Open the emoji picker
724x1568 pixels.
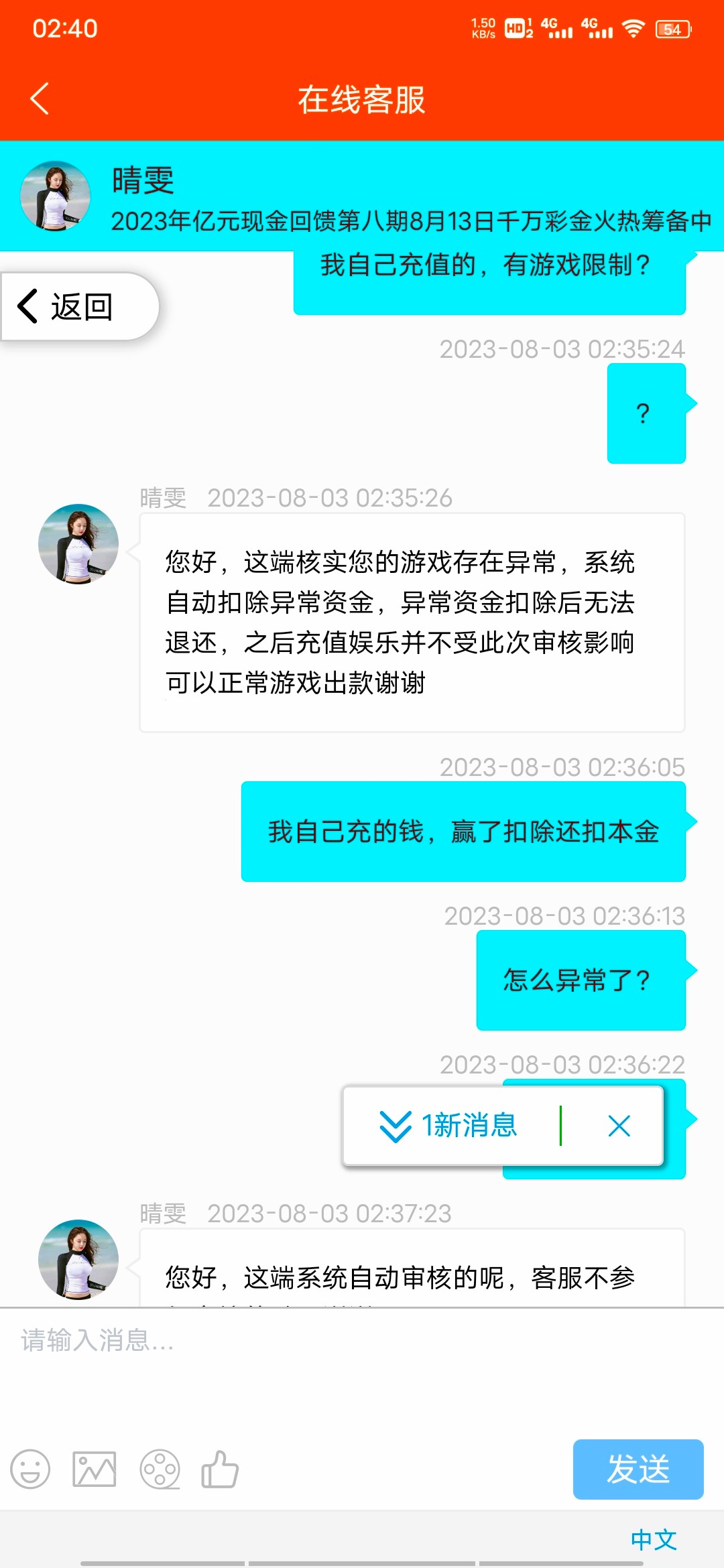tap(30, 1469)
